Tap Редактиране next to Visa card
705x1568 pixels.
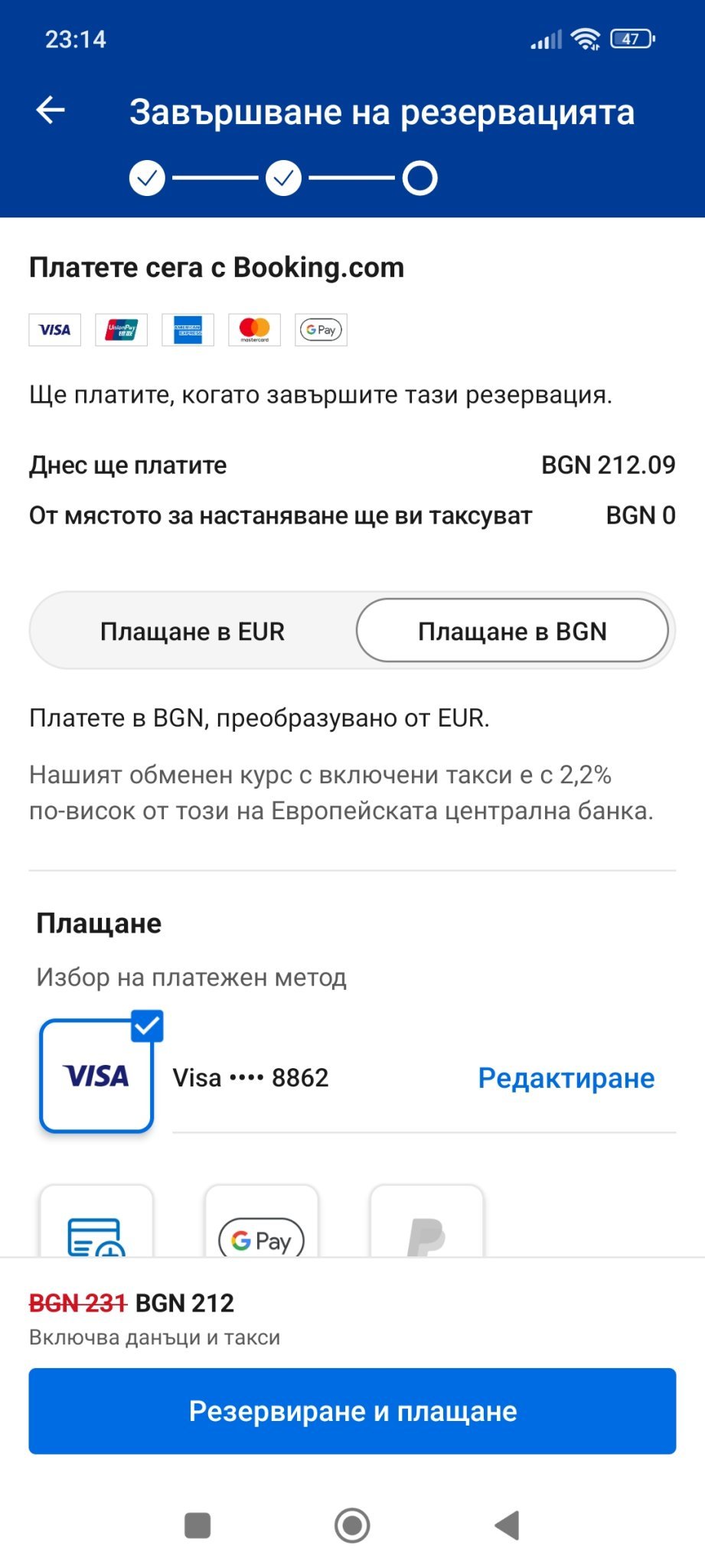[566, 1078]
